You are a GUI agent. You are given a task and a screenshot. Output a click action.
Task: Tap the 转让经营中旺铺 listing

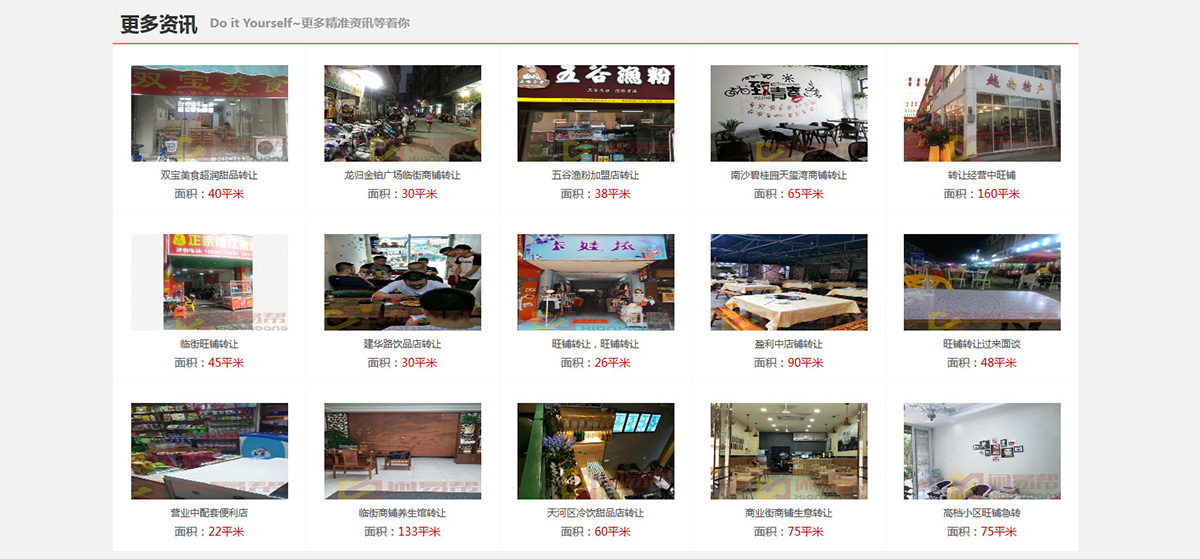click(981, 113)
